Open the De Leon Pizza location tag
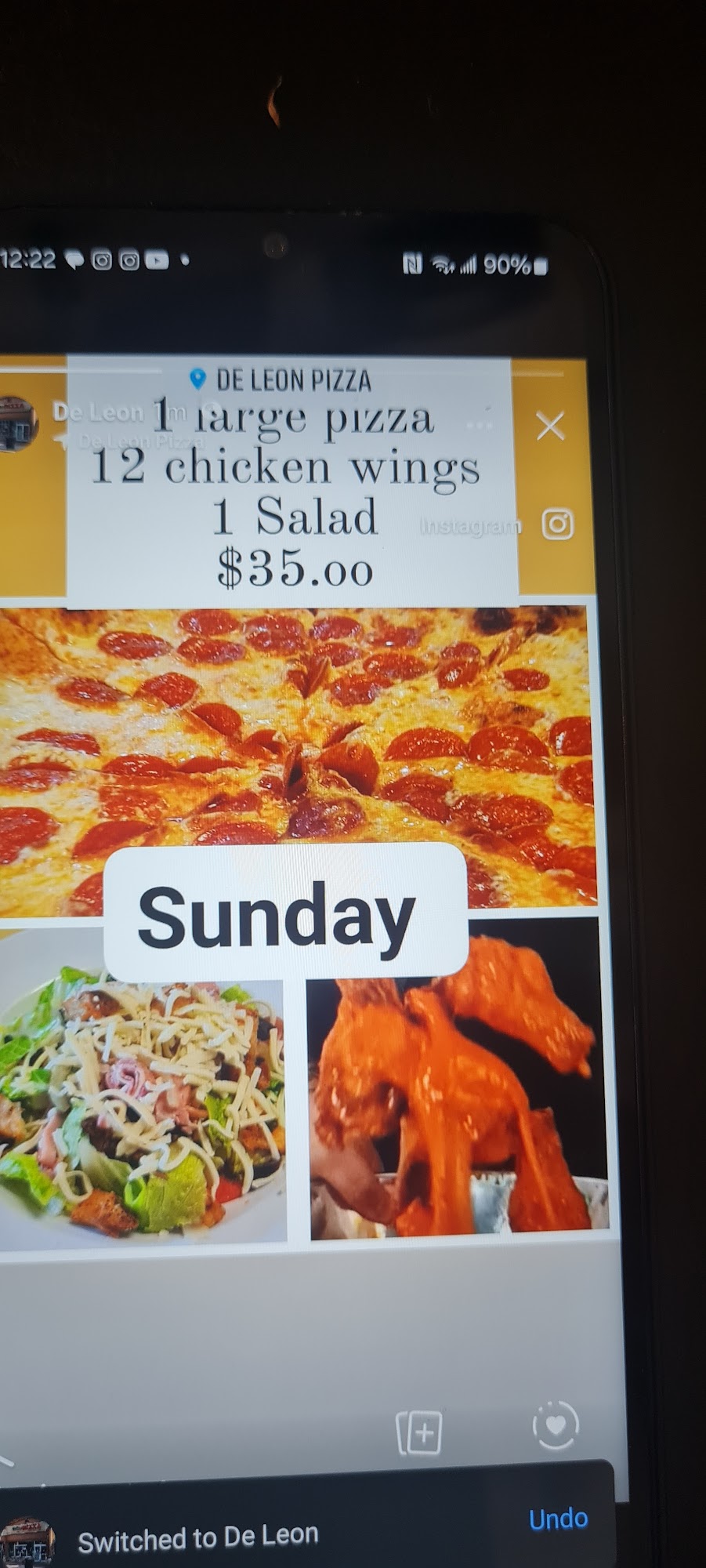This screenshot has height=1568, width=706. pos(282,380)
